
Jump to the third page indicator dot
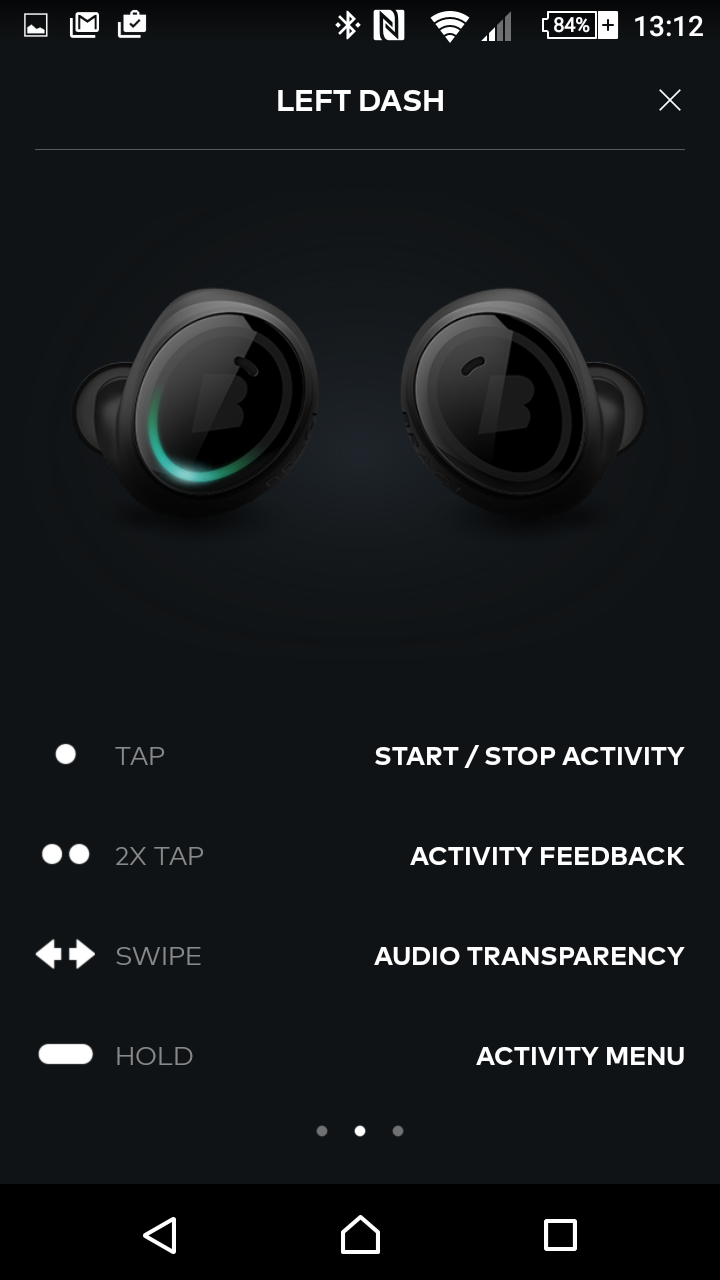click(x=398, y=1131)
